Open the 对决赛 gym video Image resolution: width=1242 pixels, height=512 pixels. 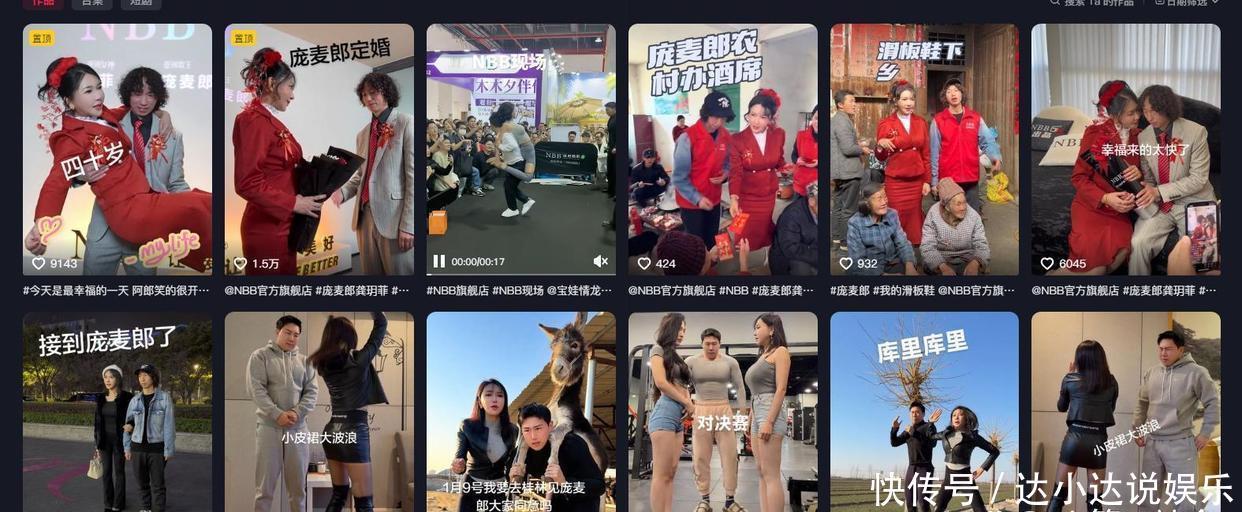[x=723, y=412]
